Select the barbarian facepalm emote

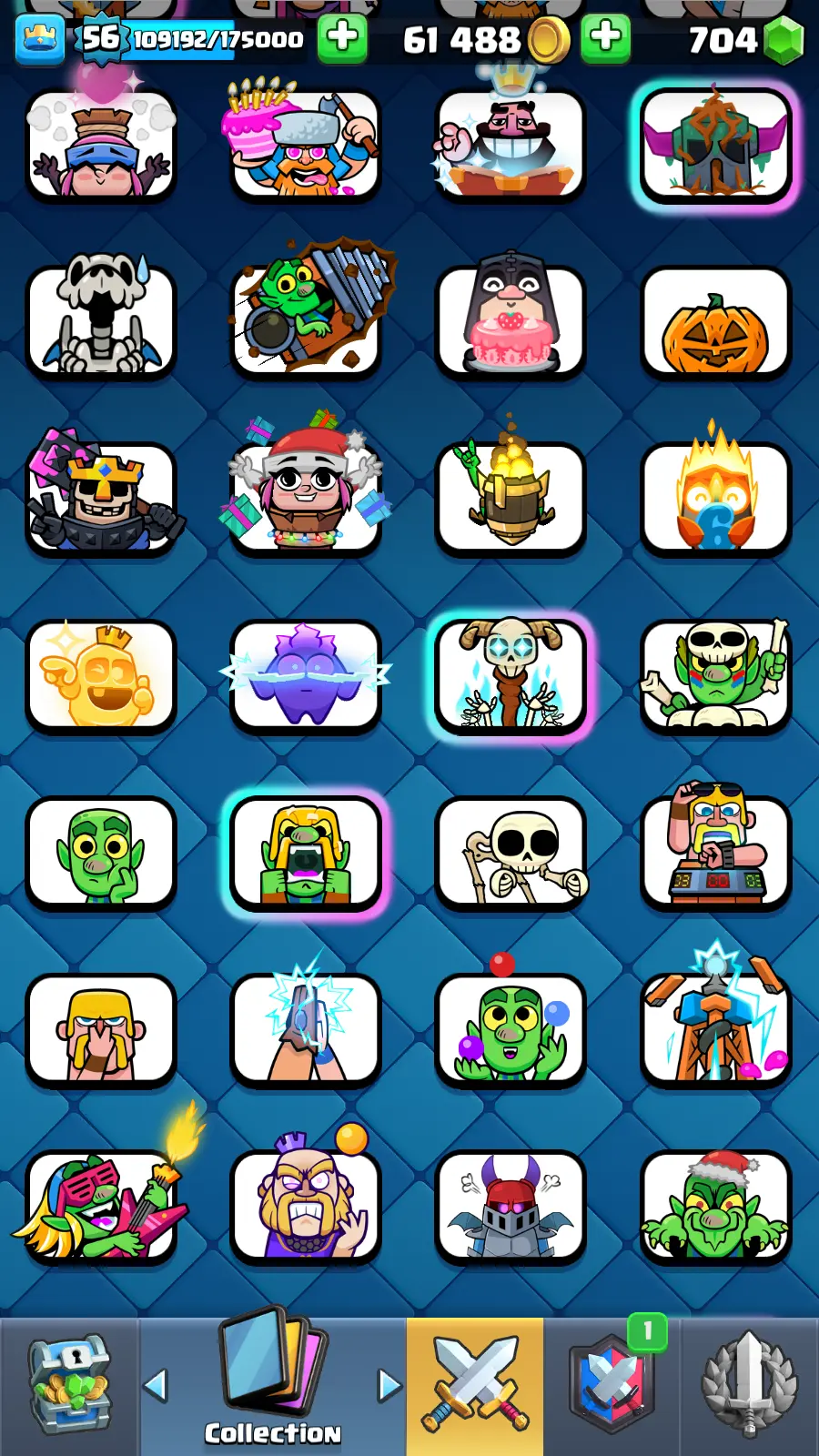coord(101,1029)
